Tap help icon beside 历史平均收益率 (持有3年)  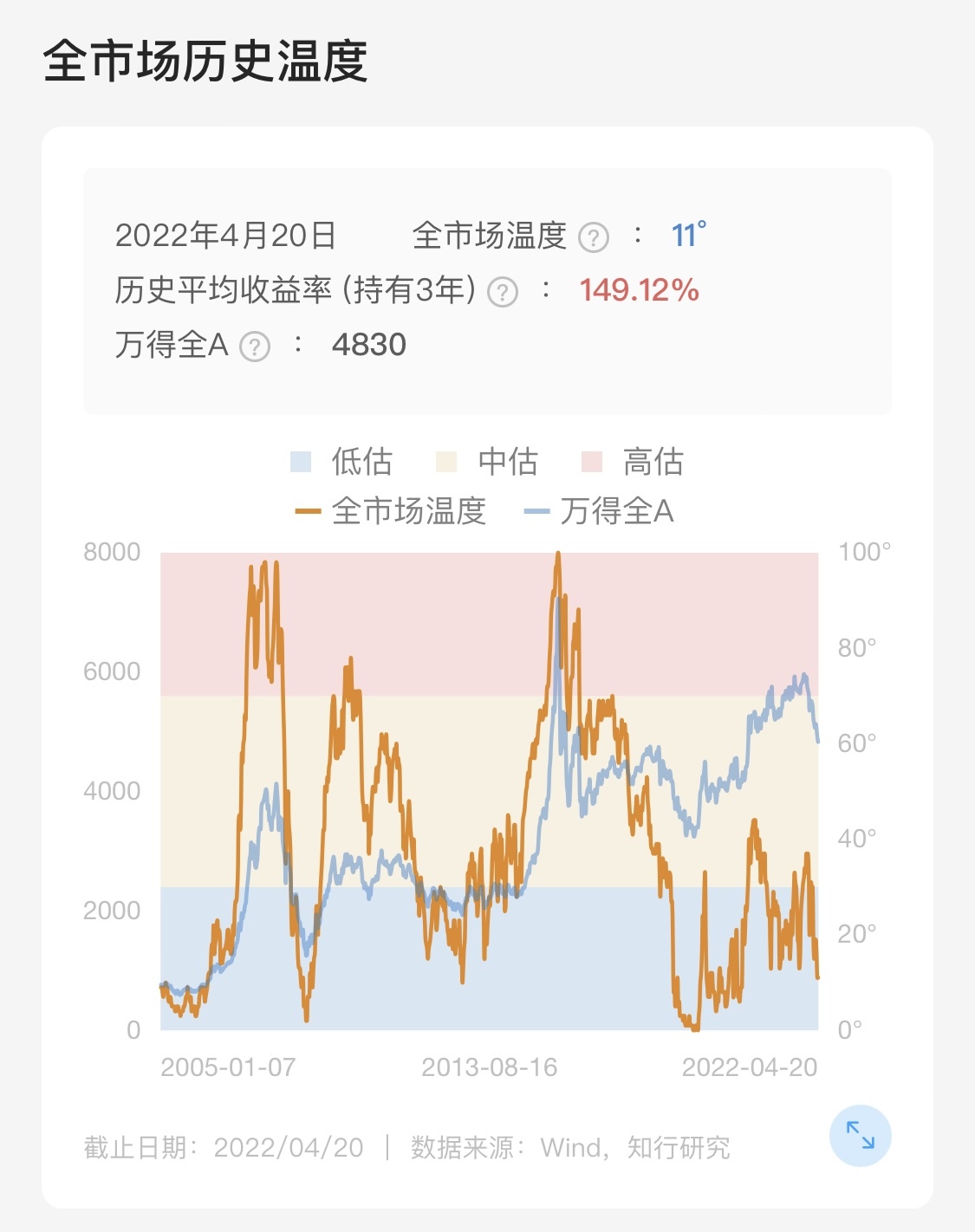(503, 292)
